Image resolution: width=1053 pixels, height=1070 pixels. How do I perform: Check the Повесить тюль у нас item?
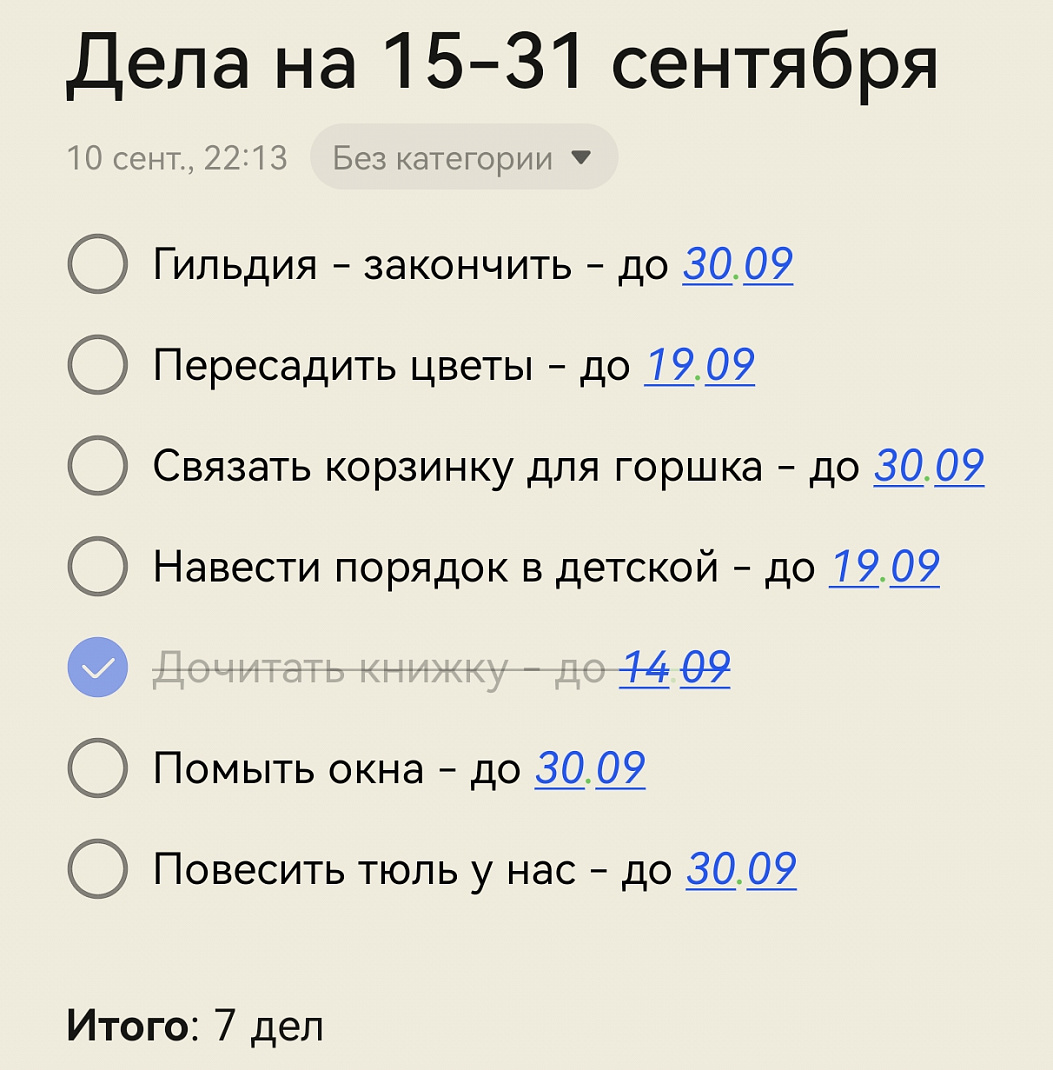pyautogui.click(x=97, y=870)
